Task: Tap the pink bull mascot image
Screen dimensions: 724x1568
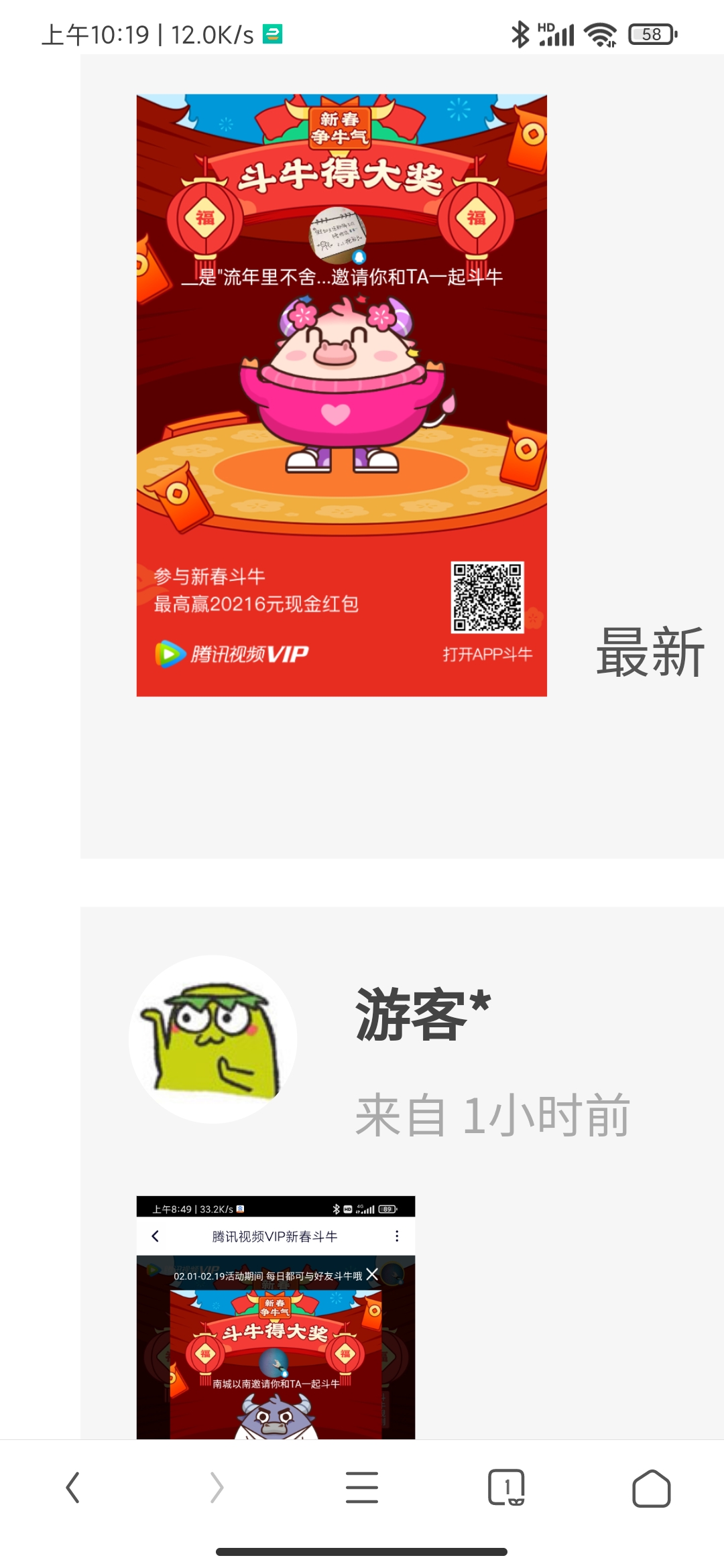Action: click(x=342, y=382)
